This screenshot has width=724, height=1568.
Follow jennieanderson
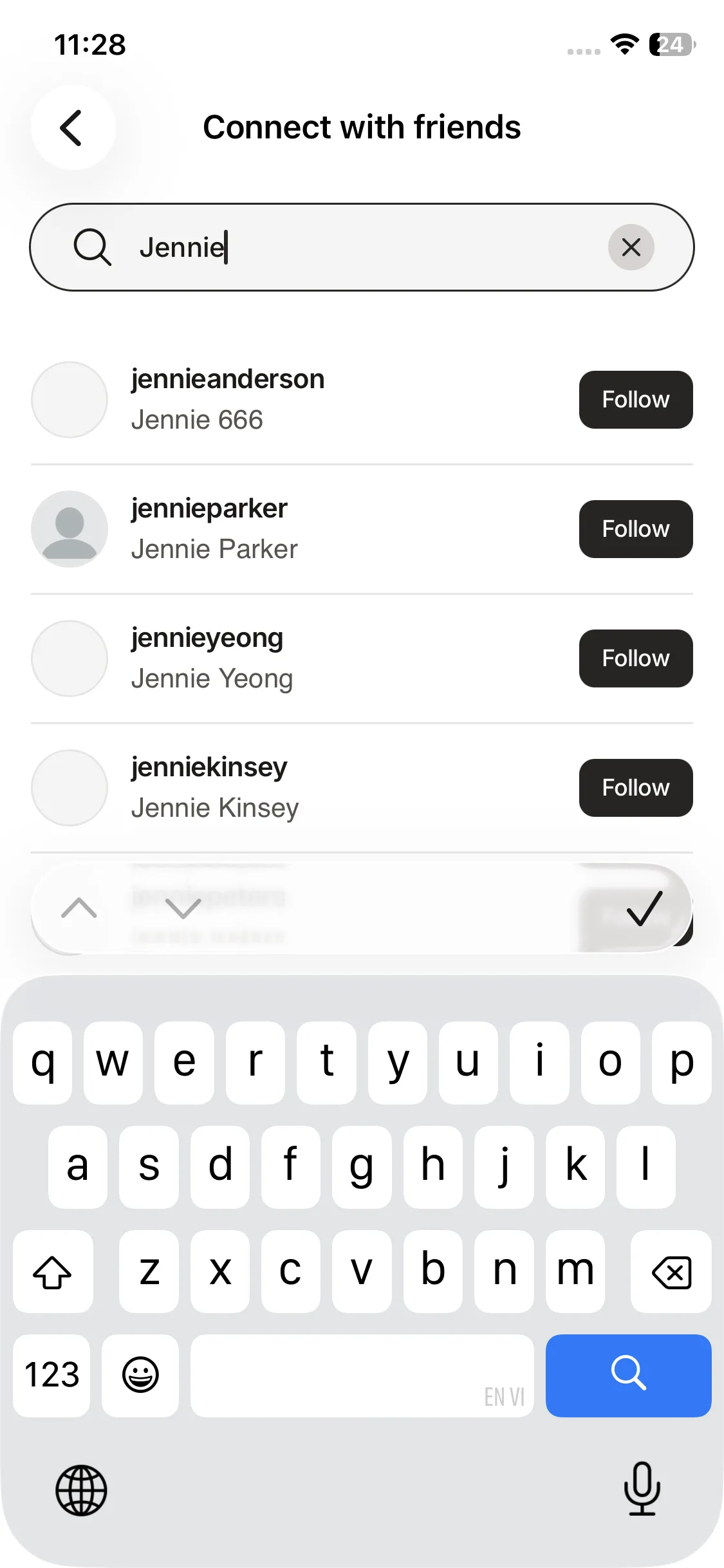point(635,400)
